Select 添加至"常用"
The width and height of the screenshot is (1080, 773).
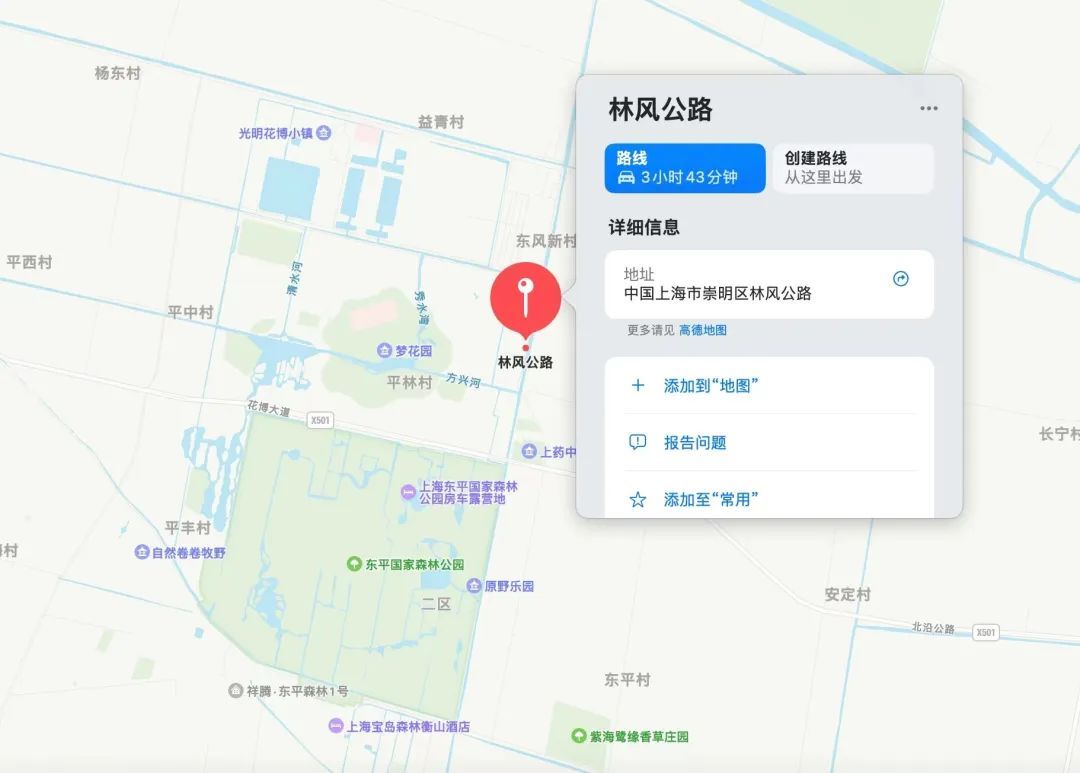pos(769,499)
